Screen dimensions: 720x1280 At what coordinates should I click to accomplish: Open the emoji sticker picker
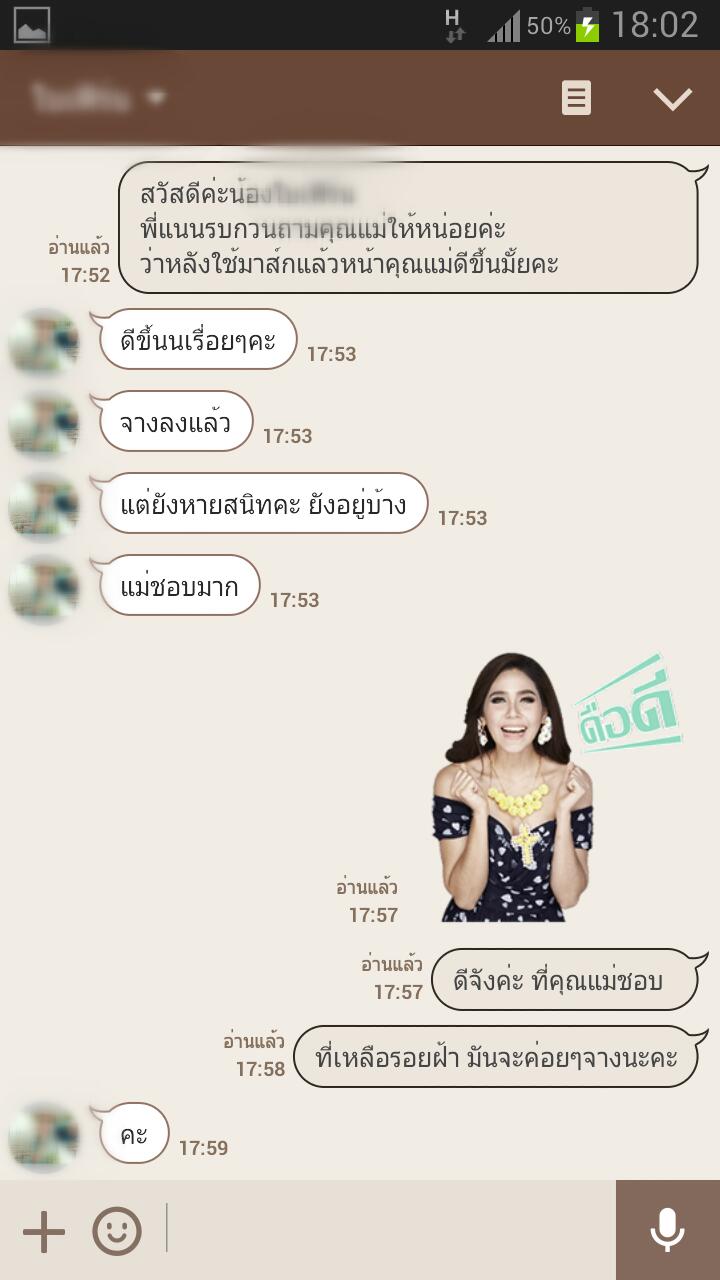[x=117, y=1231]
